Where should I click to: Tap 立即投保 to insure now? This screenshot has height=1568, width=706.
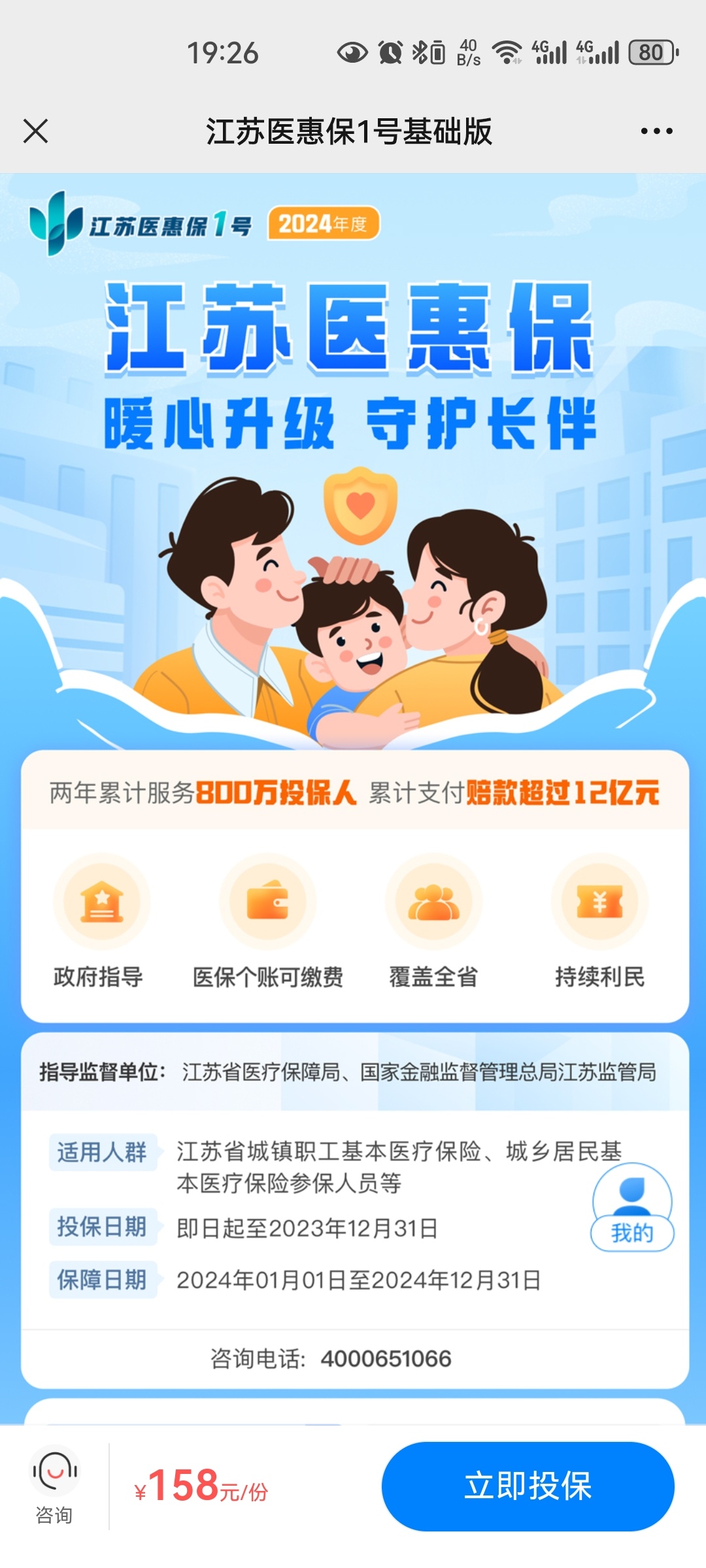pos(528,1486)
